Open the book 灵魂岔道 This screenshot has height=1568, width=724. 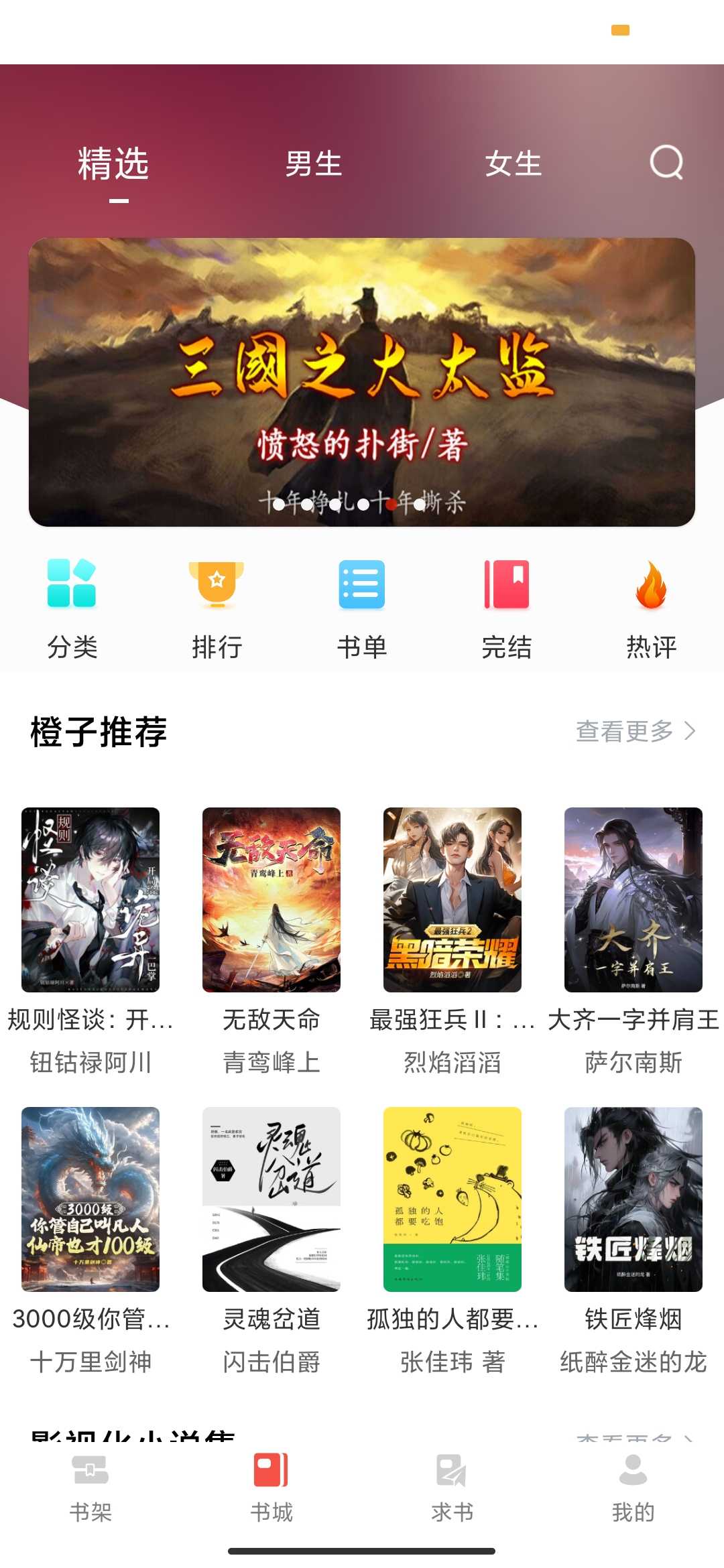(271, 1199)
